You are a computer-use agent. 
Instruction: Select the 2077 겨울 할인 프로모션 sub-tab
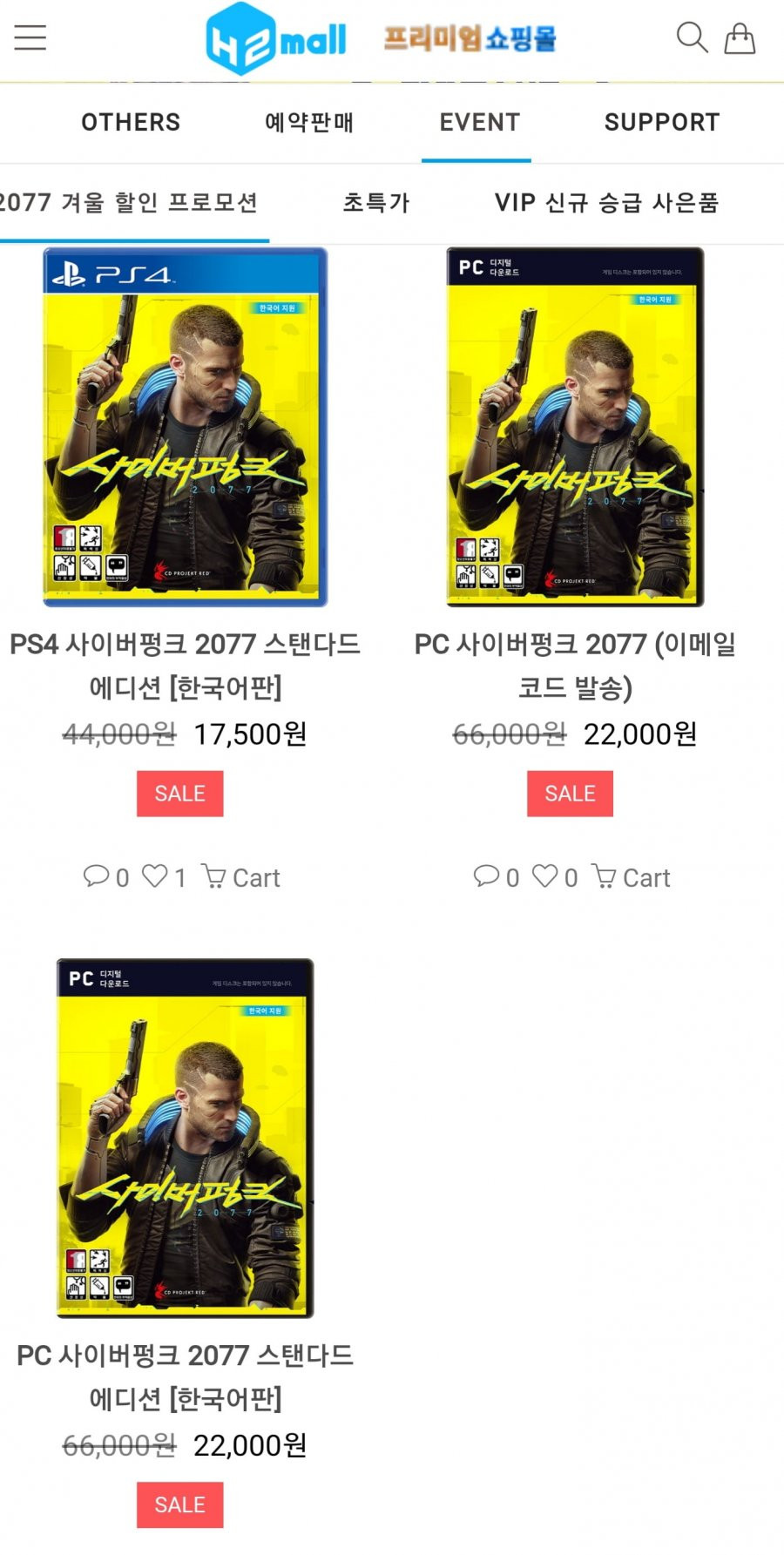coord(131,203)
